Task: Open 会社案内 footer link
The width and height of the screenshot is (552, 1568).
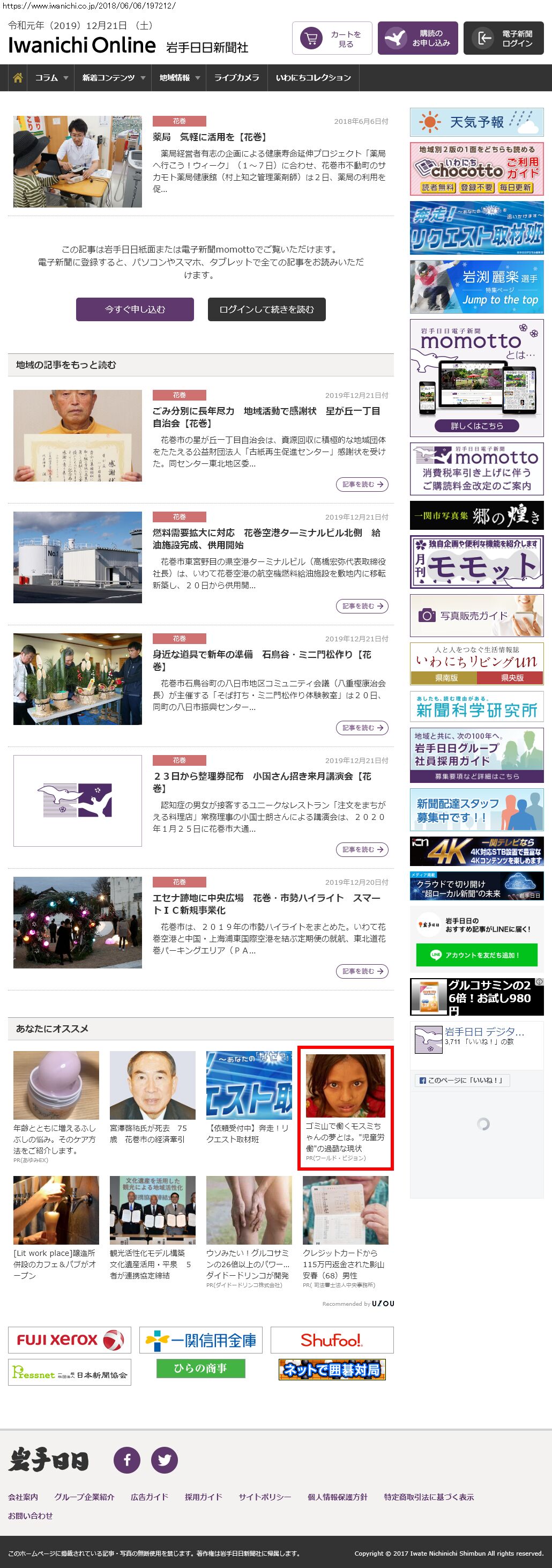Action: tap(23, 1497)
